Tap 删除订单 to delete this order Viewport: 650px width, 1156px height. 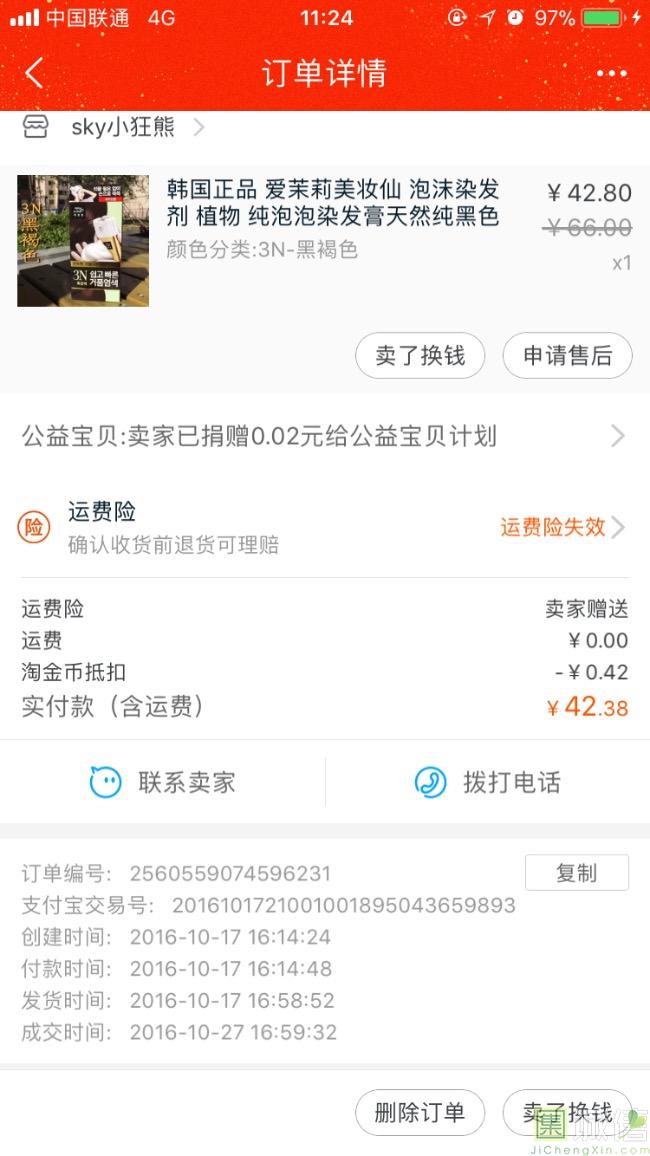[x=420, y=1112]
